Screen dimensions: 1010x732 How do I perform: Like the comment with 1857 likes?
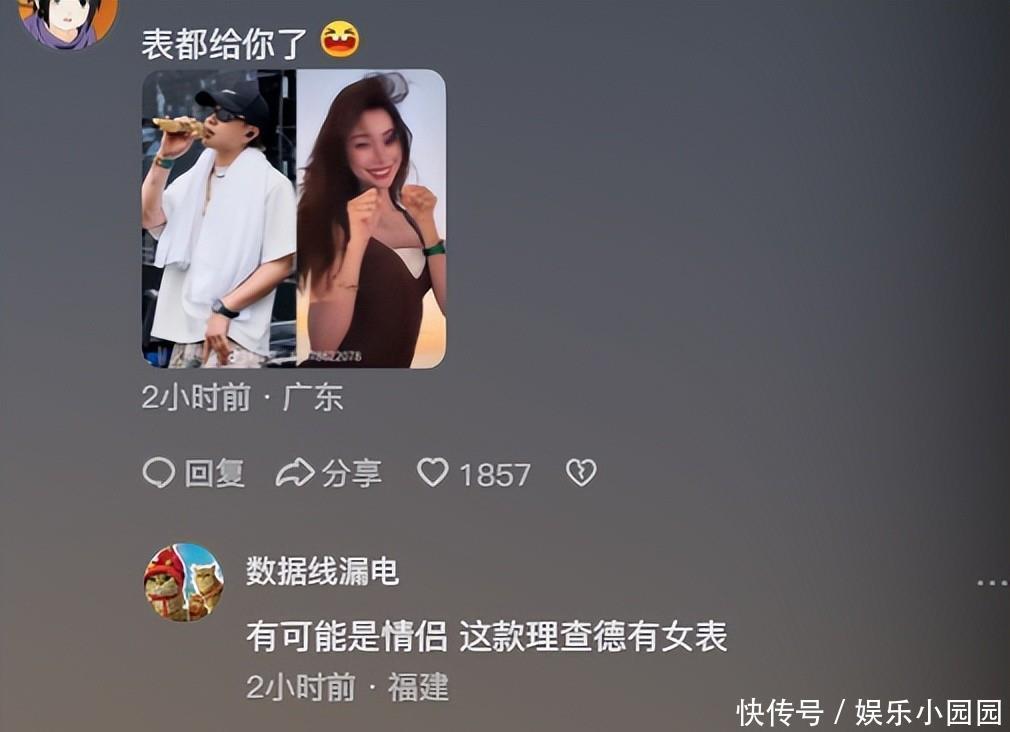point(433,472)
